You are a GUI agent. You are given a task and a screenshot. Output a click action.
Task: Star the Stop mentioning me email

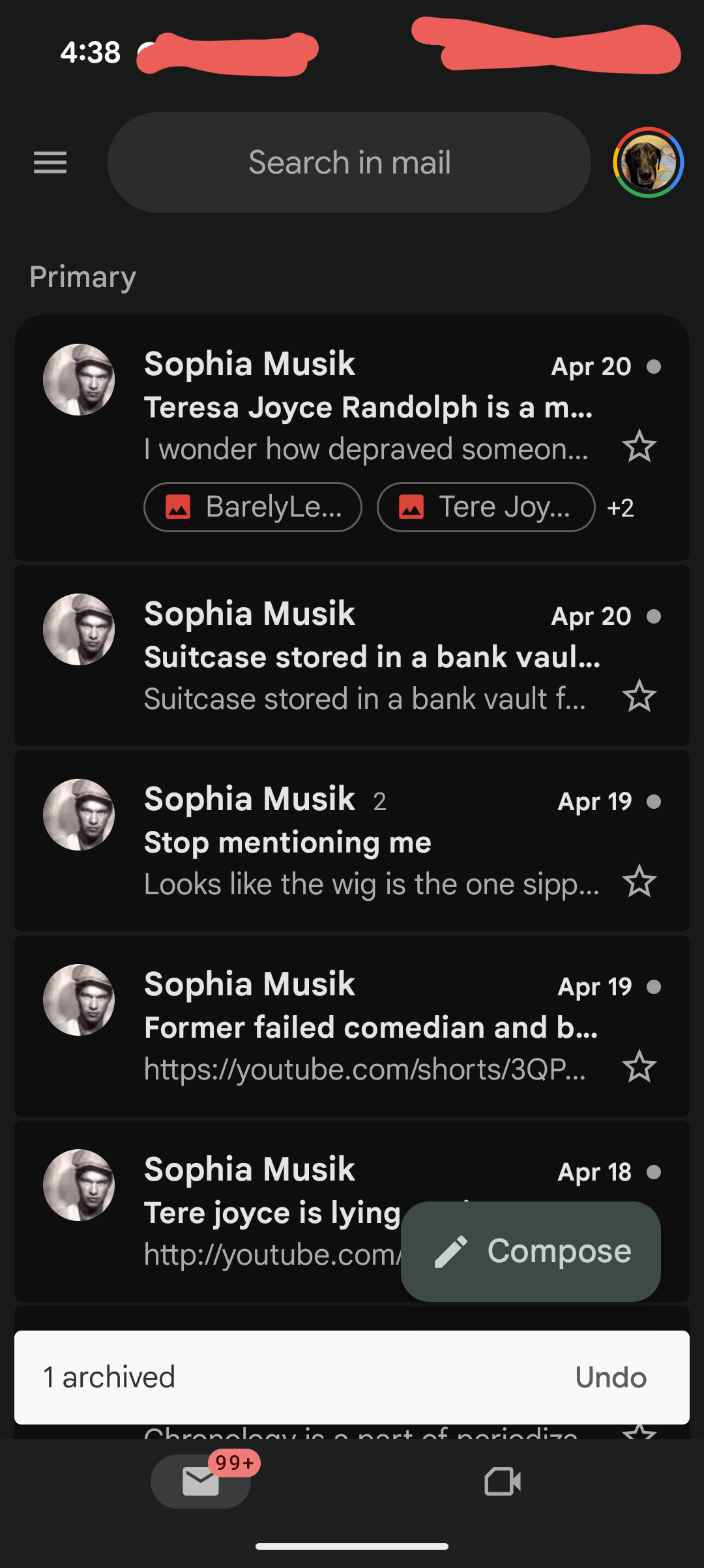point(639,881)
